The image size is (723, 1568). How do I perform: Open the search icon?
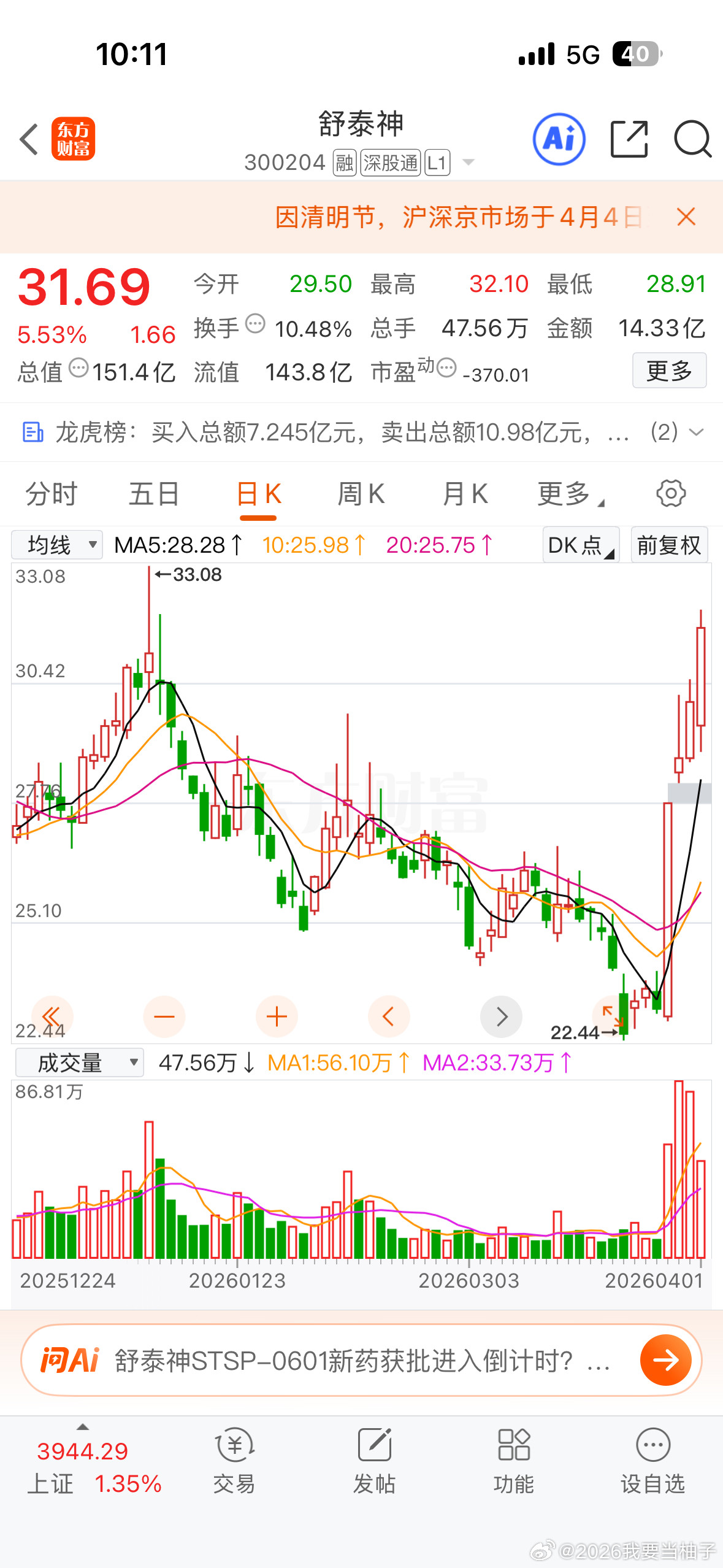(x=692, y=139)
